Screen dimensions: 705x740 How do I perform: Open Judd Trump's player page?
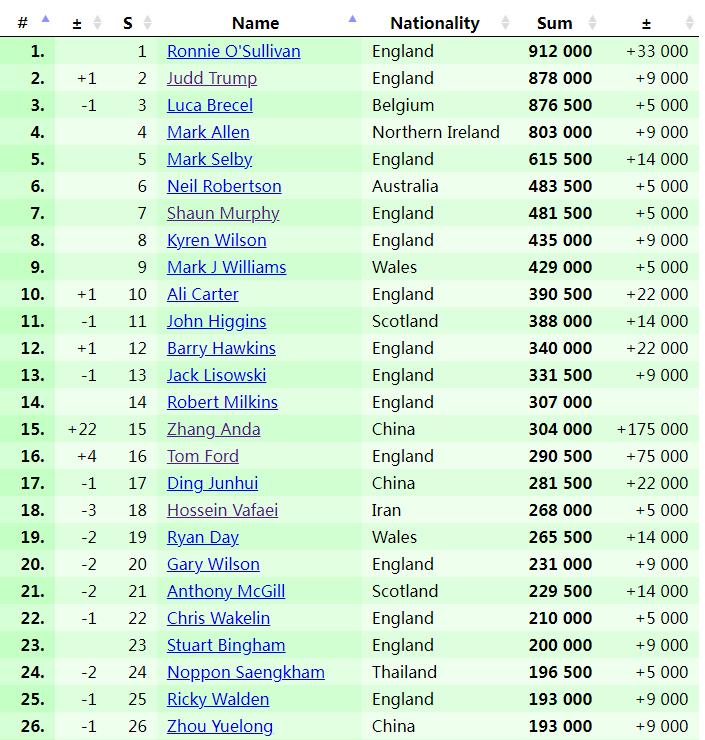tap(211, 78)
